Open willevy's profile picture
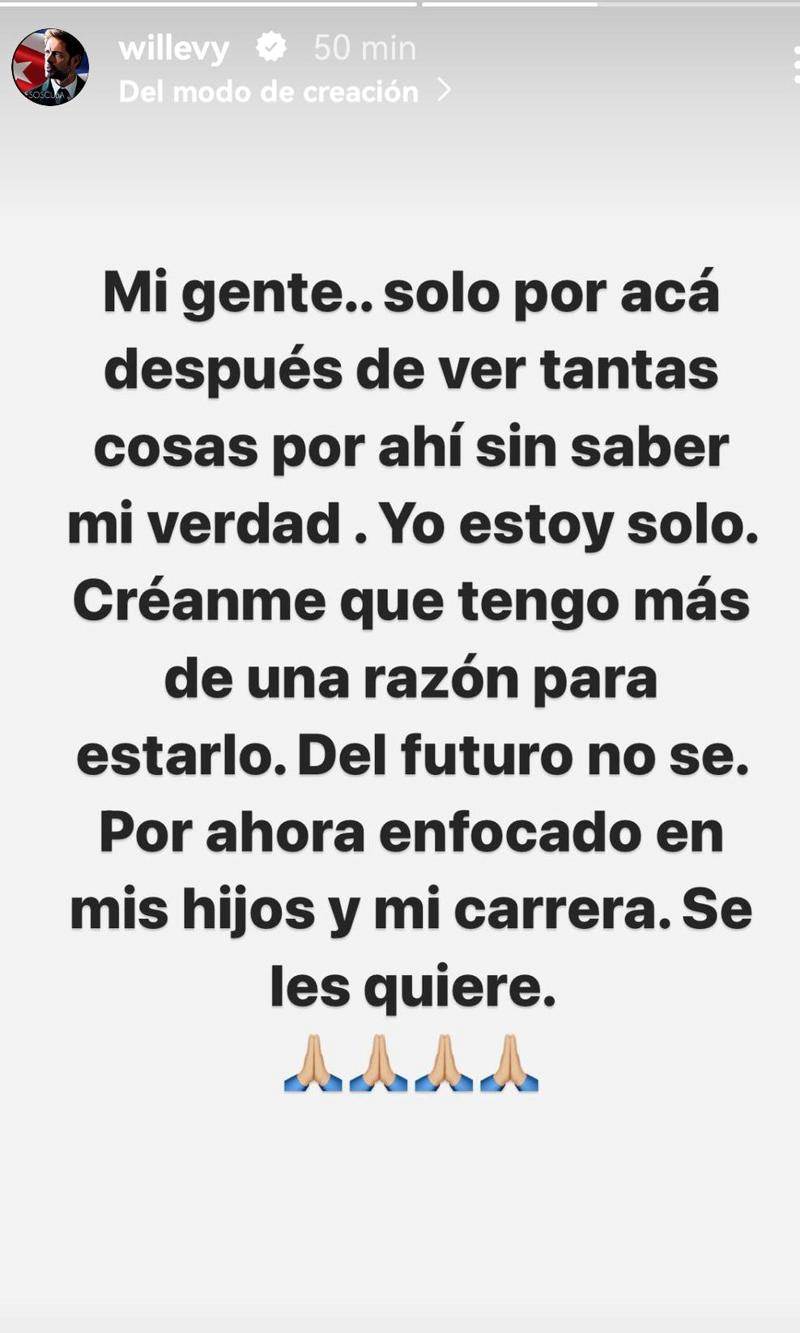 [50, 68]
